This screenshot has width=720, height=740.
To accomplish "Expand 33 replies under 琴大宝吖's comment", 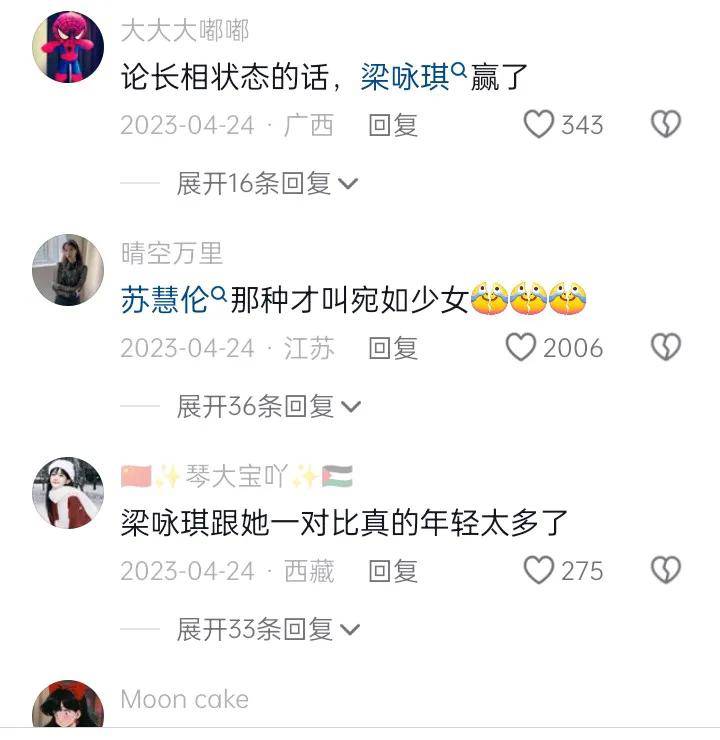I will 267,629.
